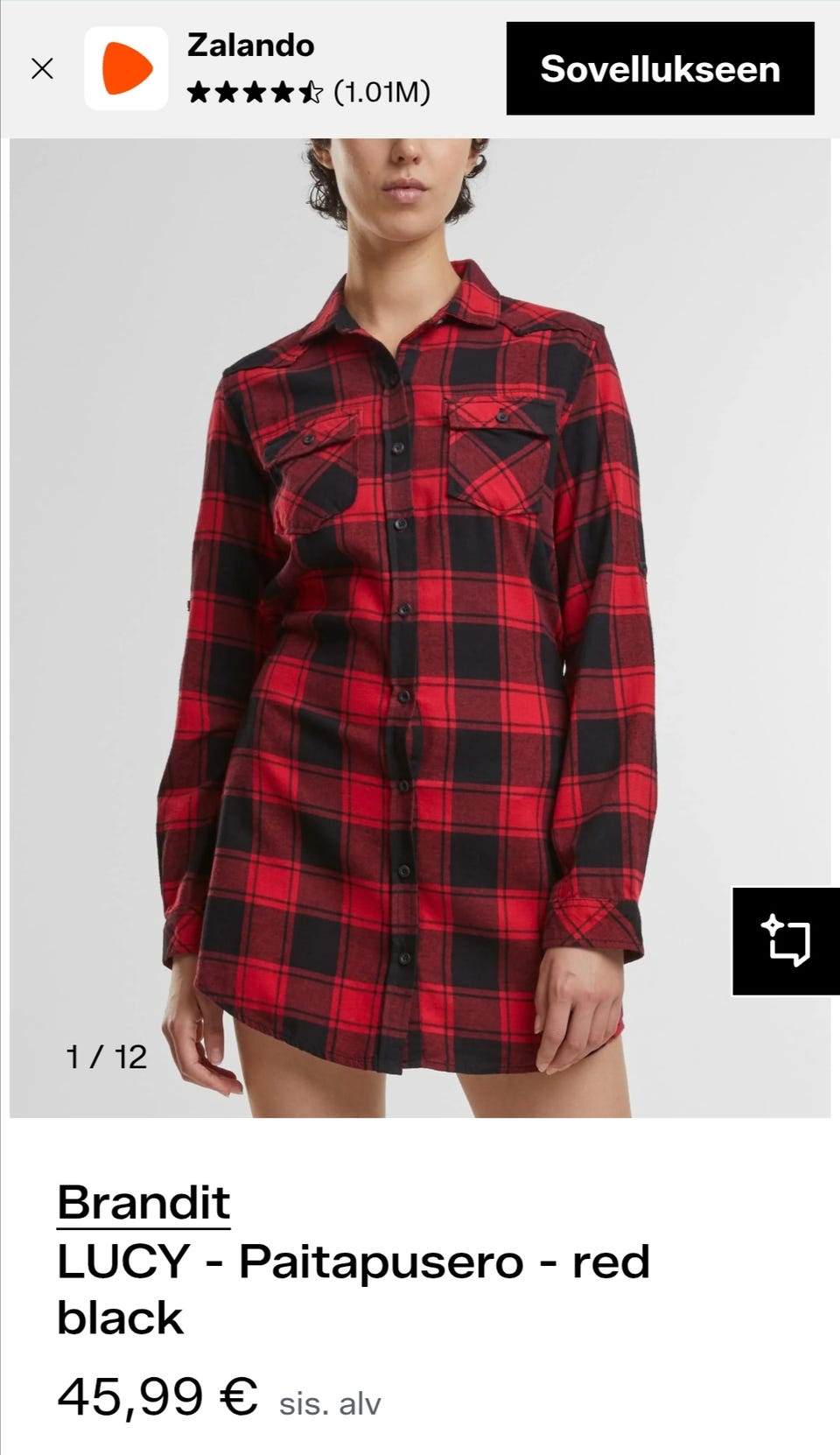Viewport: 840px width, 1455px height.
Task: Tap the Sovellukseen button
Action: click(660, 68)
